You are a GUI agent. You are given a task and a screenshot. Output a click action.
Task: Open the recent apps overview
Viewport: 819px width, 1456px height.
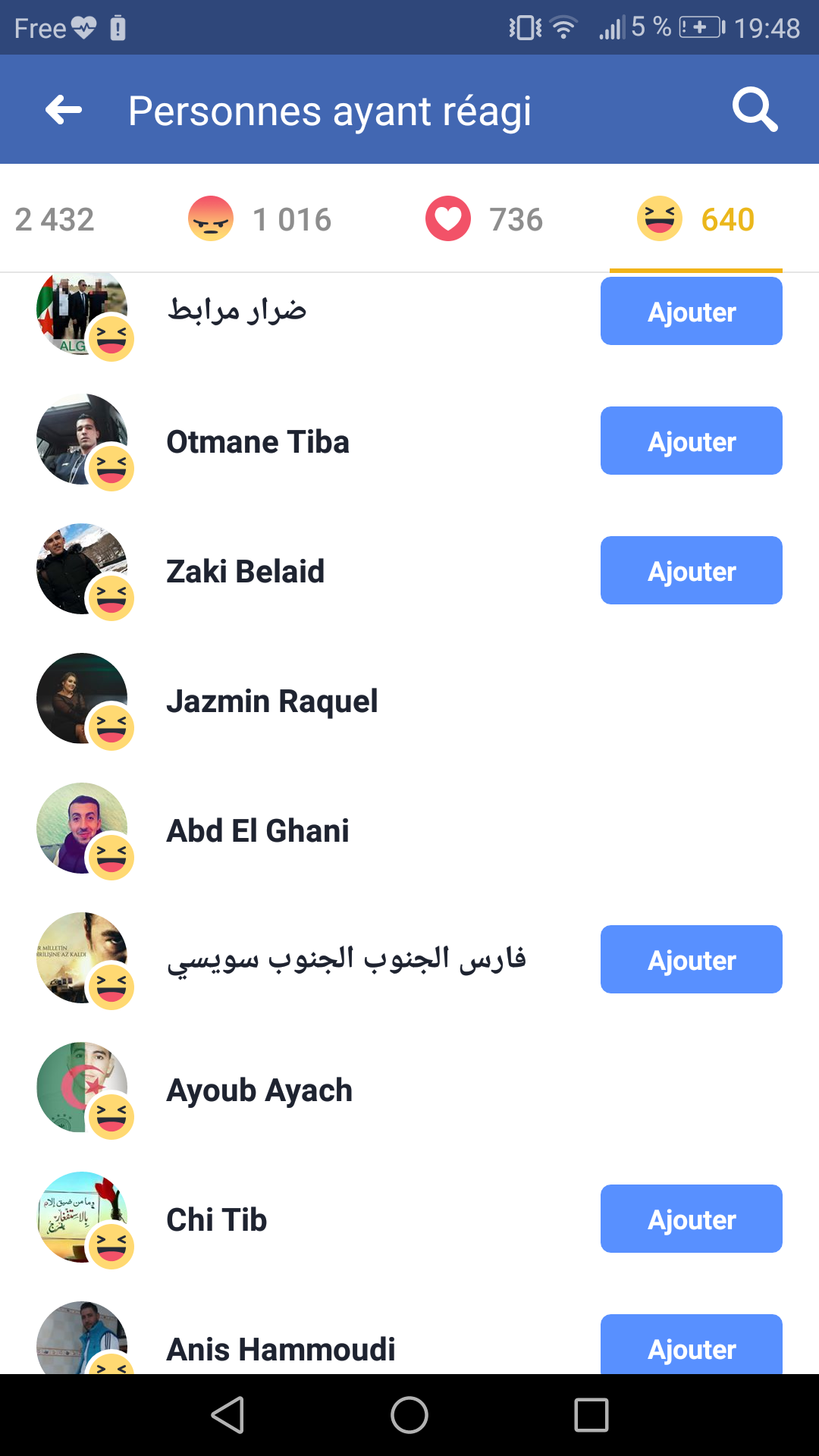point(591,1415)
